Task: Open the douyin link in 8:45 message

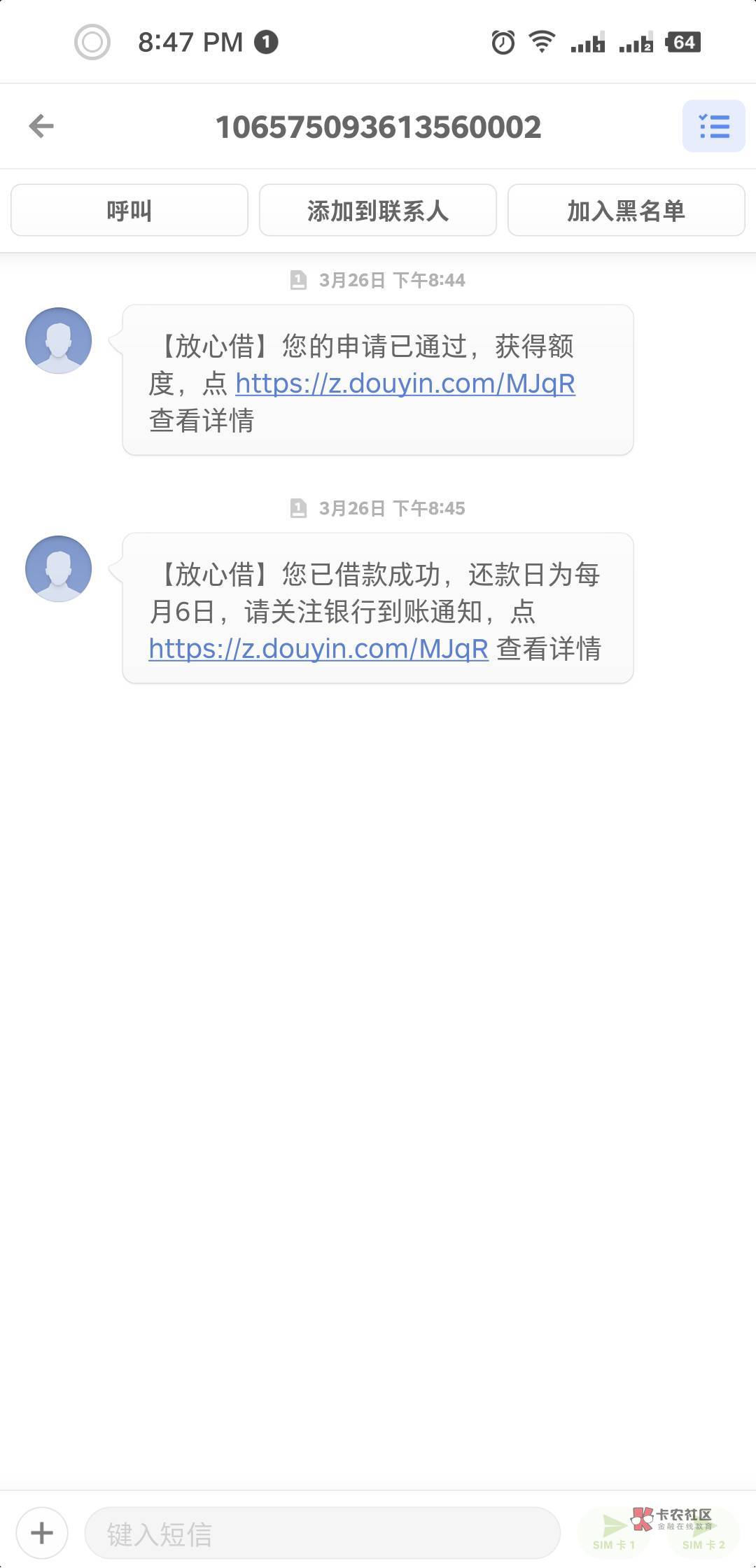Action: [x=318, y=649]
